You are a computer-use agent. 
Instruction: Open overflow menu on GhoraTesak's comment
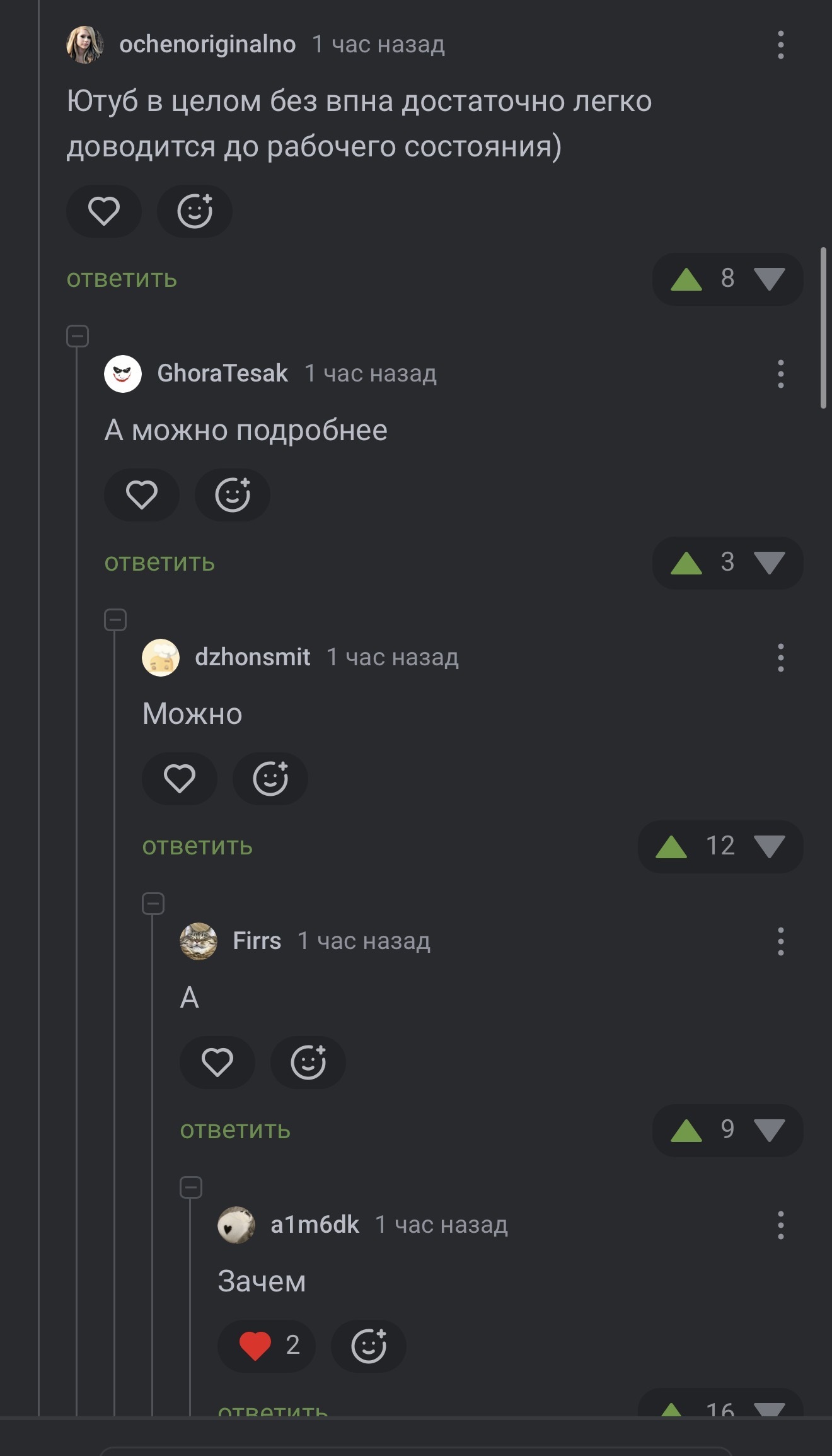click(x=780, y=374)
